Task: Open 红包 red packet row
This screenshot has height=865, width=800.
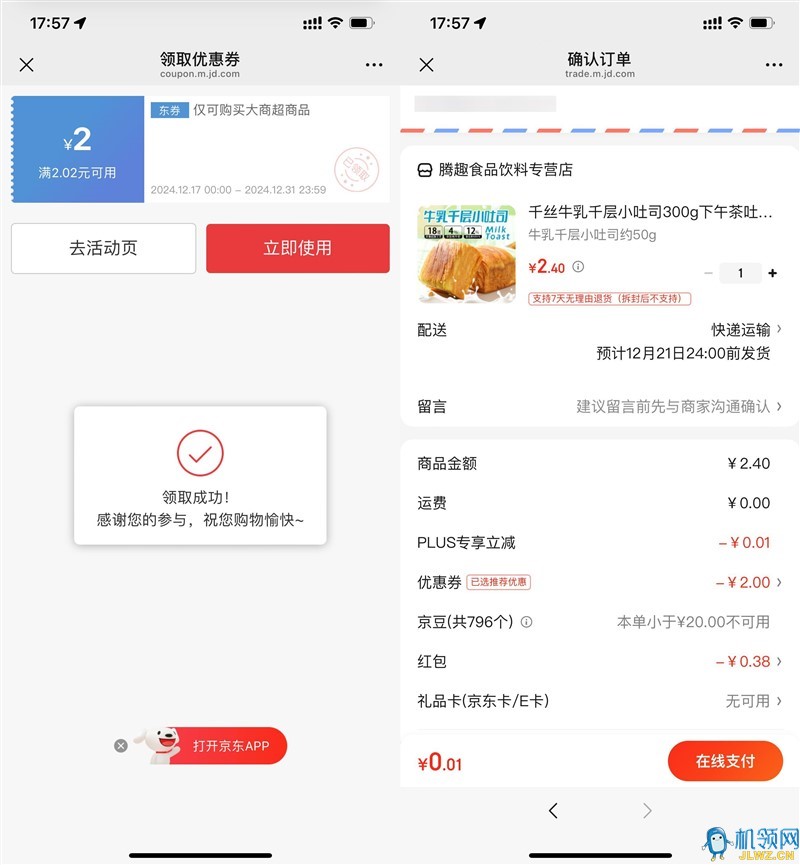Action: [600, 661]
